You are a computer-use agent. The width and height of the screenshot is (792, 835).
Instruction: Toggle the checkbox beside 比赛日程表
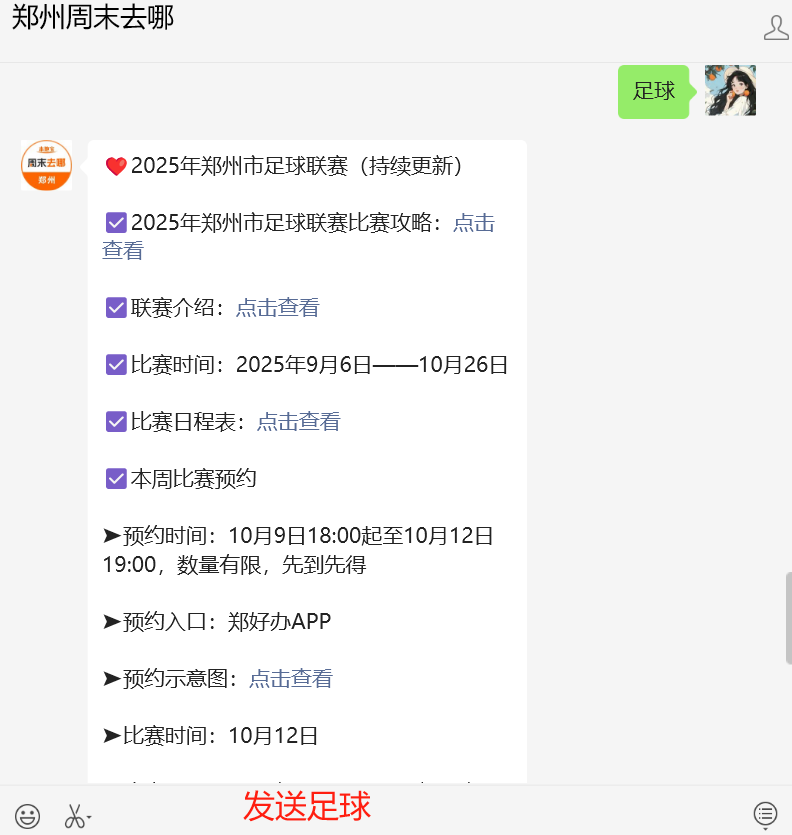(116, 421)
